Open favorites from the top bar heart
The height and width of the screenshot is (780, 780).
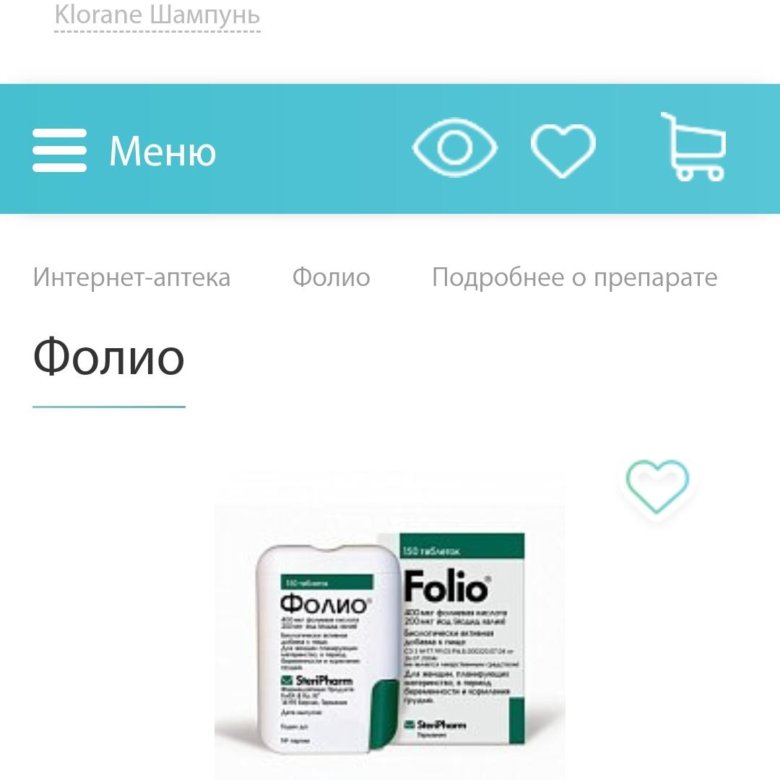pos(563,151)
